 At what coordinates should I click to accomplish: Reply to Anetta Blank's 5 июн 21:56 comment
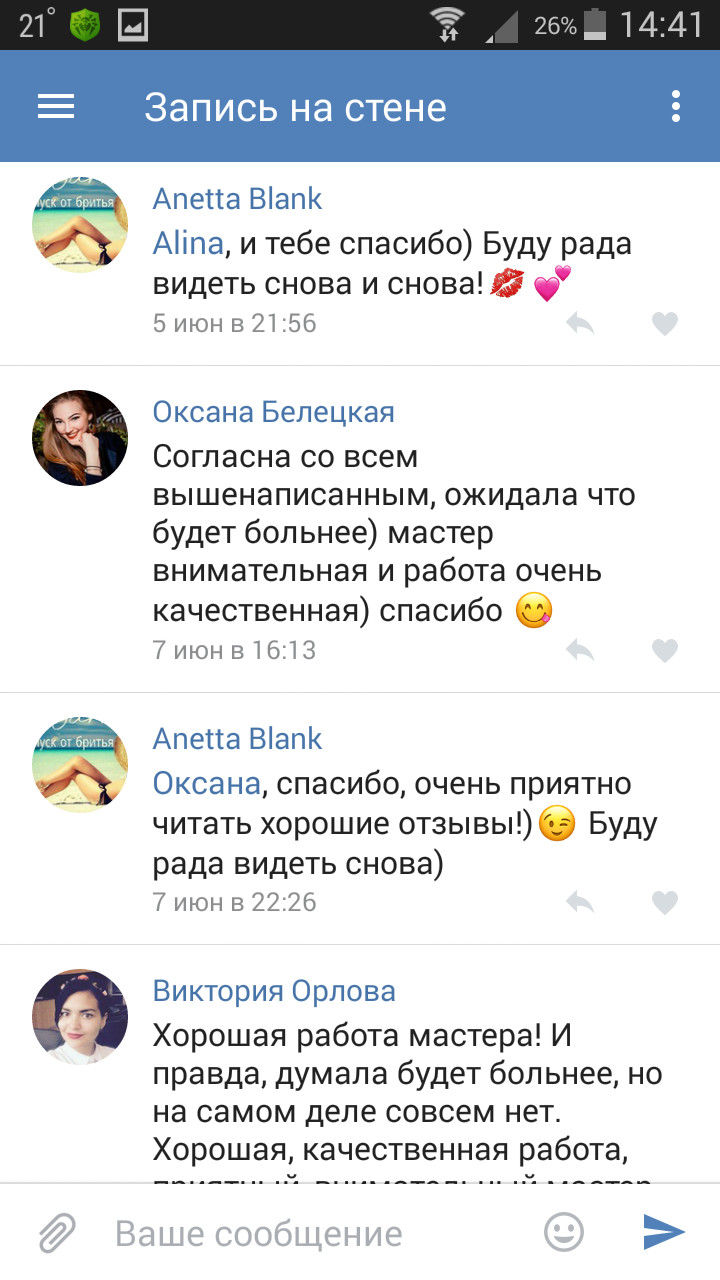[x=580, y=323]
